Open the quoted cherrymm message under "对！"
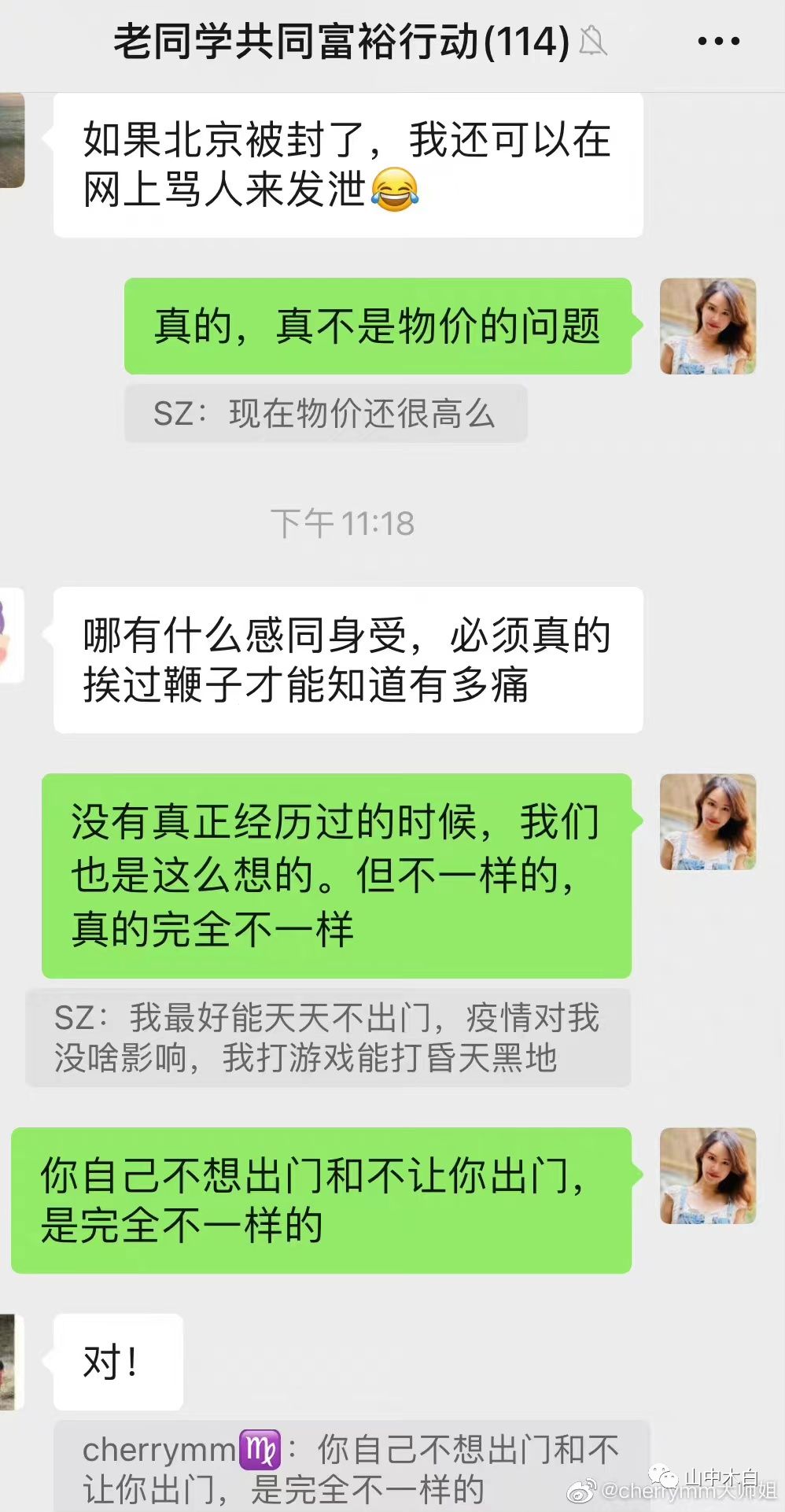The height and width of the screenshot is (1512, 785). point(352,1468)
